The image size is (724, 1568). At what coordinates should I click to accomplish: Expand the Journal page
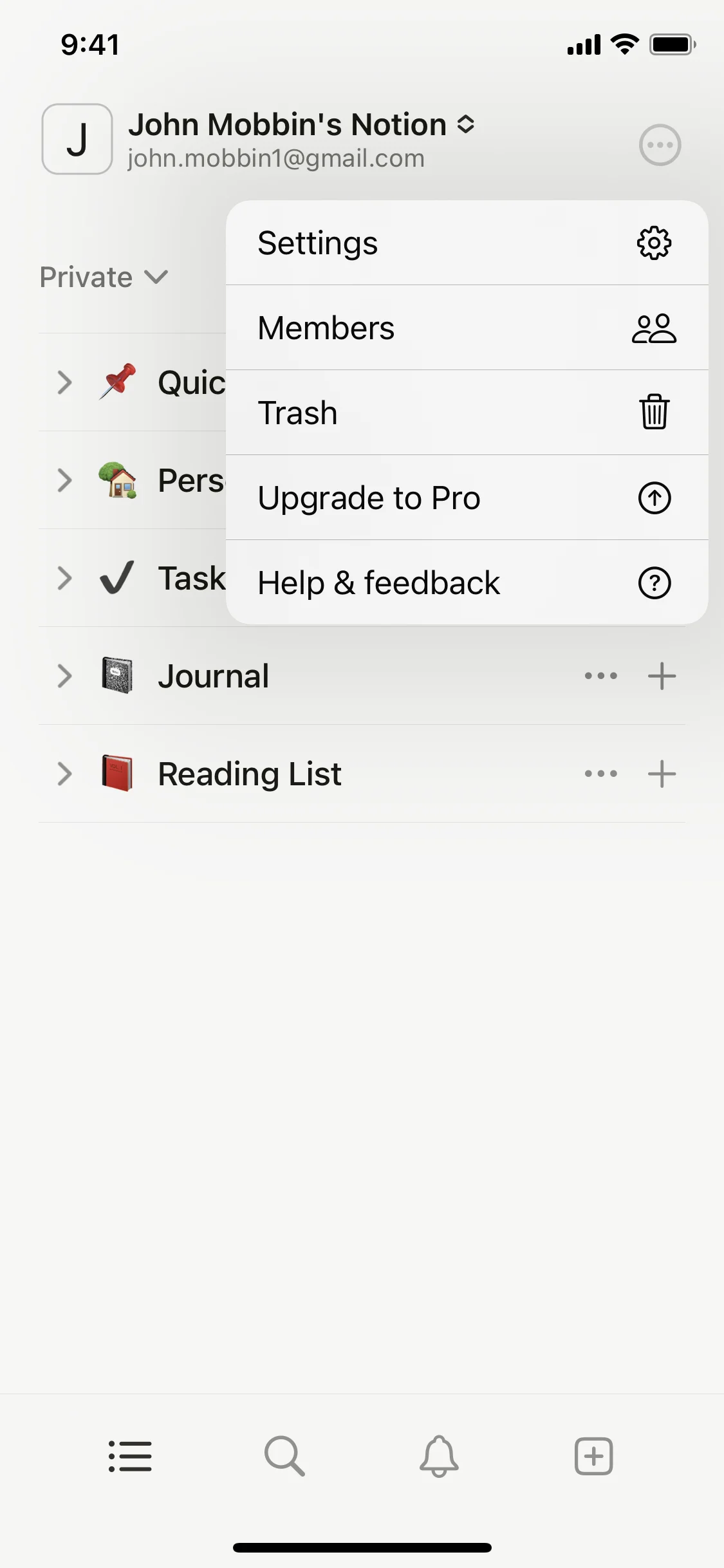pyautogui.click(x=64, y=676)
